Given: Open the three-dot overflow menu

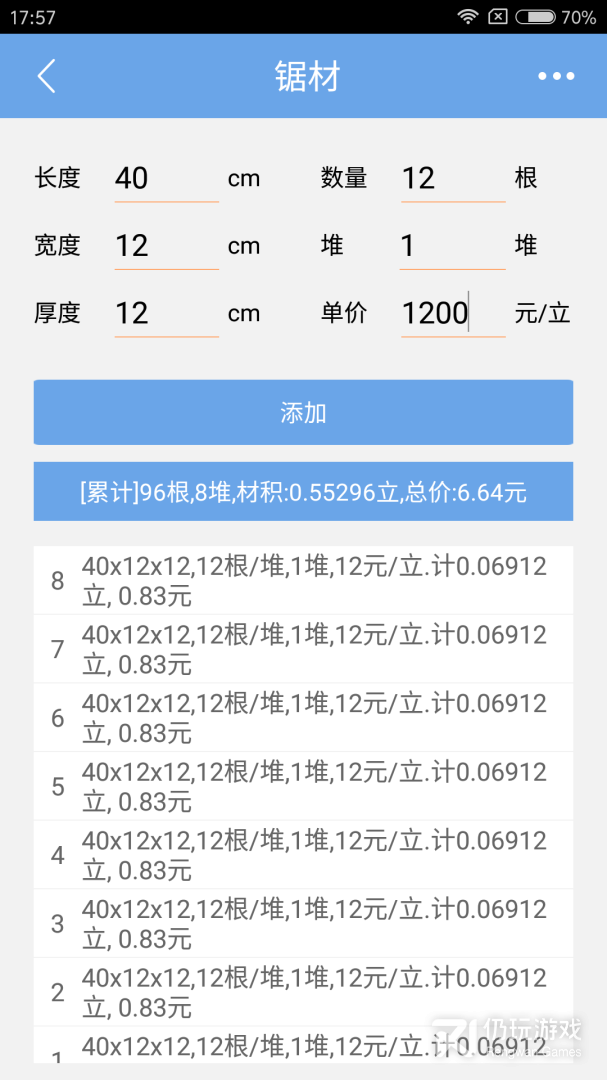Looking at the screenshot, I should point(556,76).
